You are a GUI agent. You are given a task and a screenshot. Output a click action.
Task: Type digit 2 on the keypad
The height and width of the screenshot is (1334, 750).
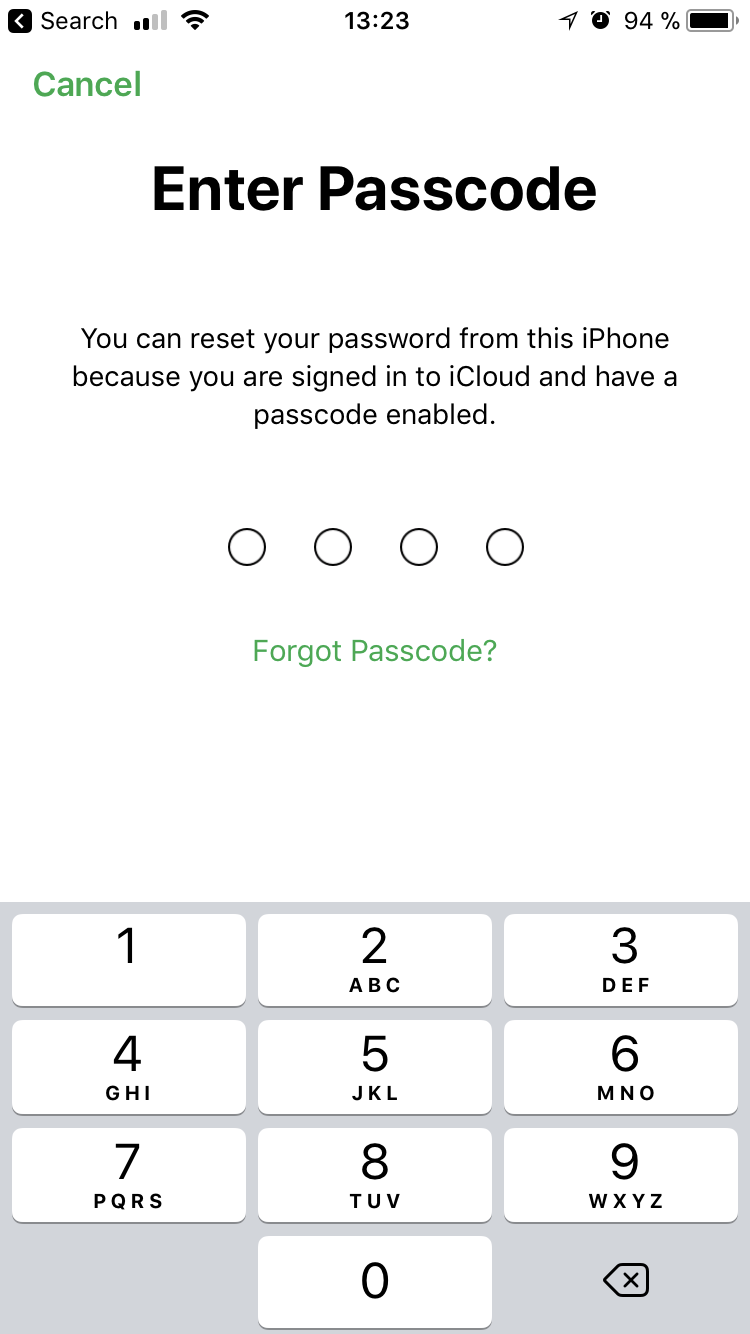click(x=374, y=959)
